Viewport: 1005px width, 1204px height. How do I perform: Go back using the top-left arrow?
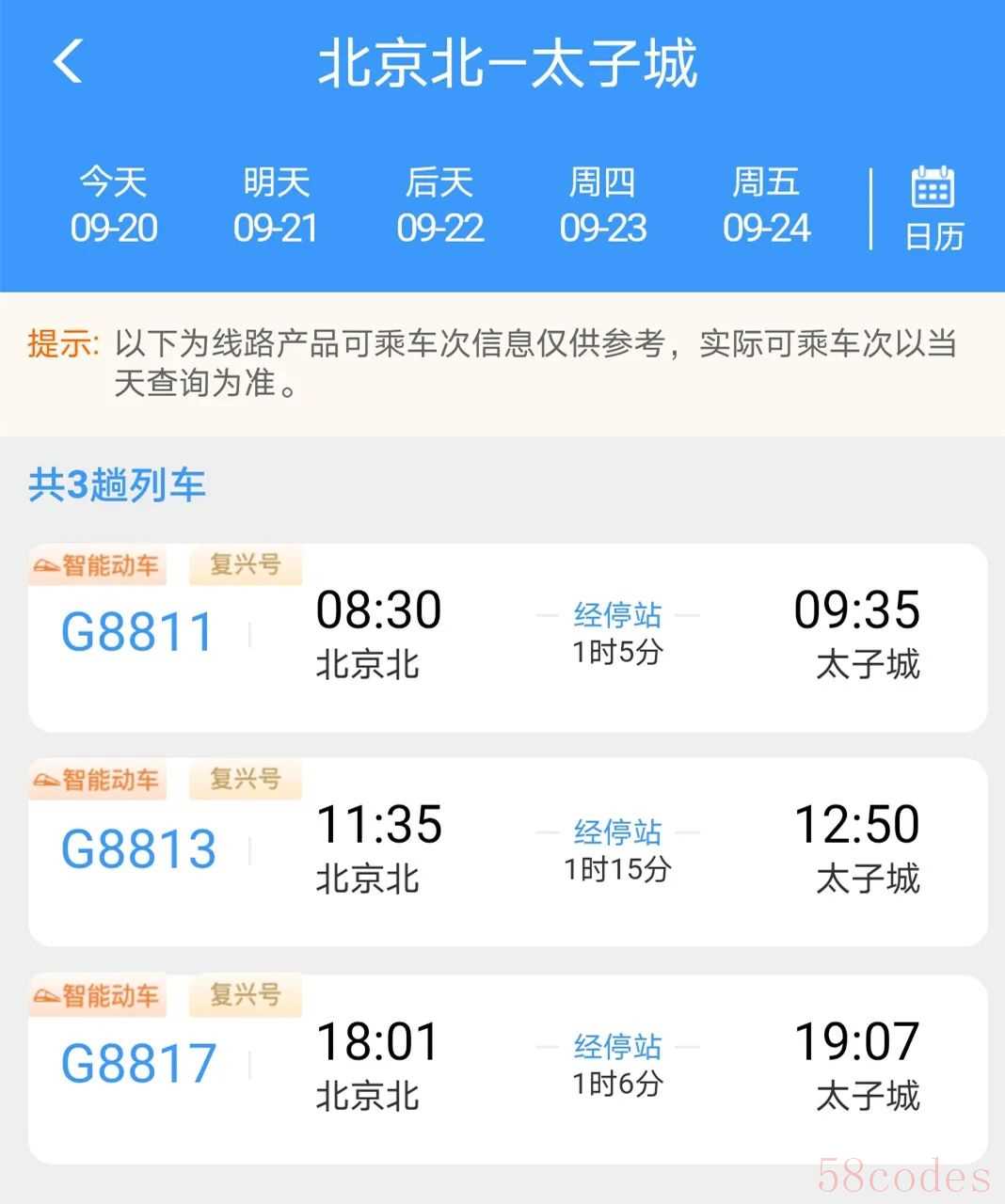[x=68, y=62]
